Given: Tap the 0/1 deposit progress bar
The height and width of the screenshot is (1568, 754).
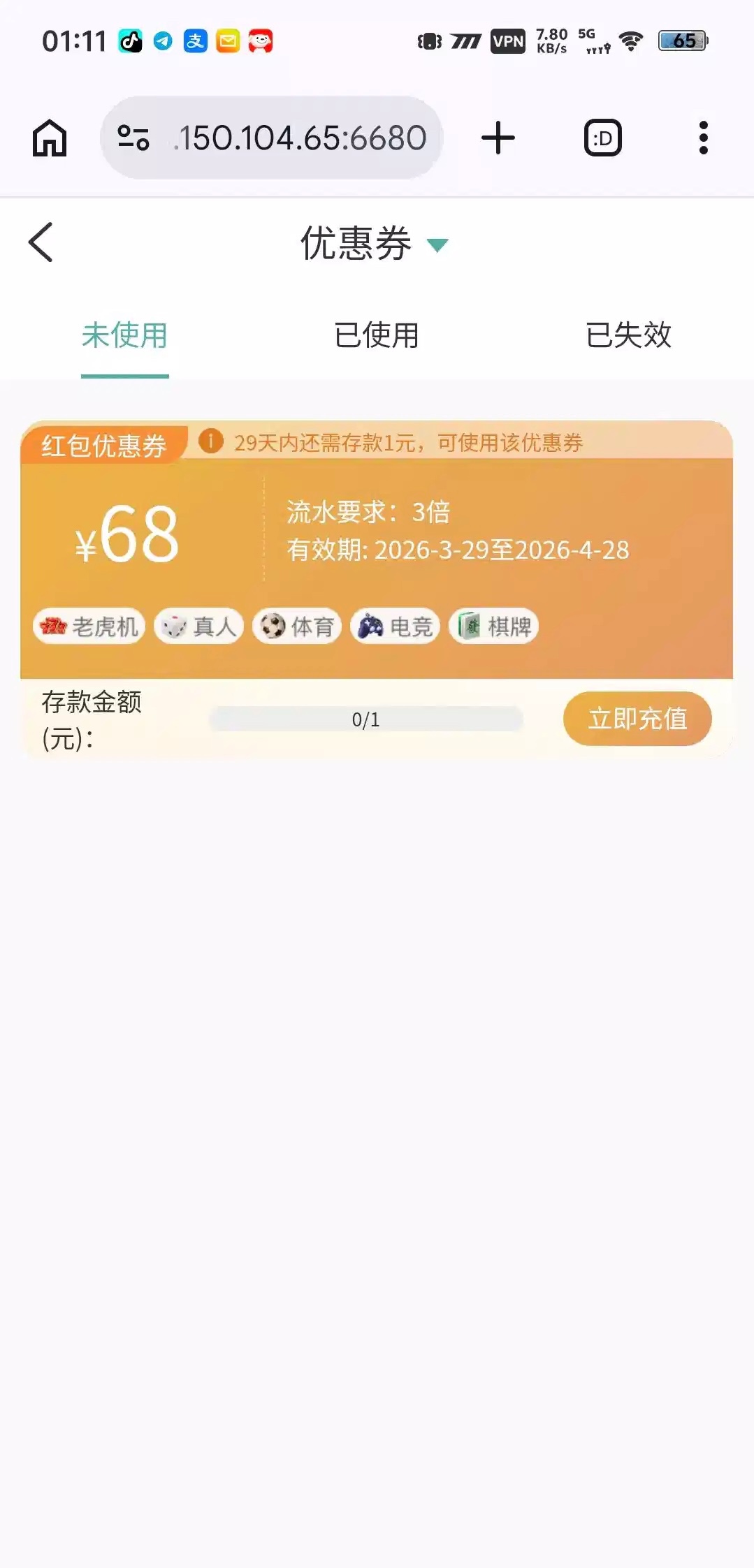Looking at the screenshot, I should [x=367, y=718].
